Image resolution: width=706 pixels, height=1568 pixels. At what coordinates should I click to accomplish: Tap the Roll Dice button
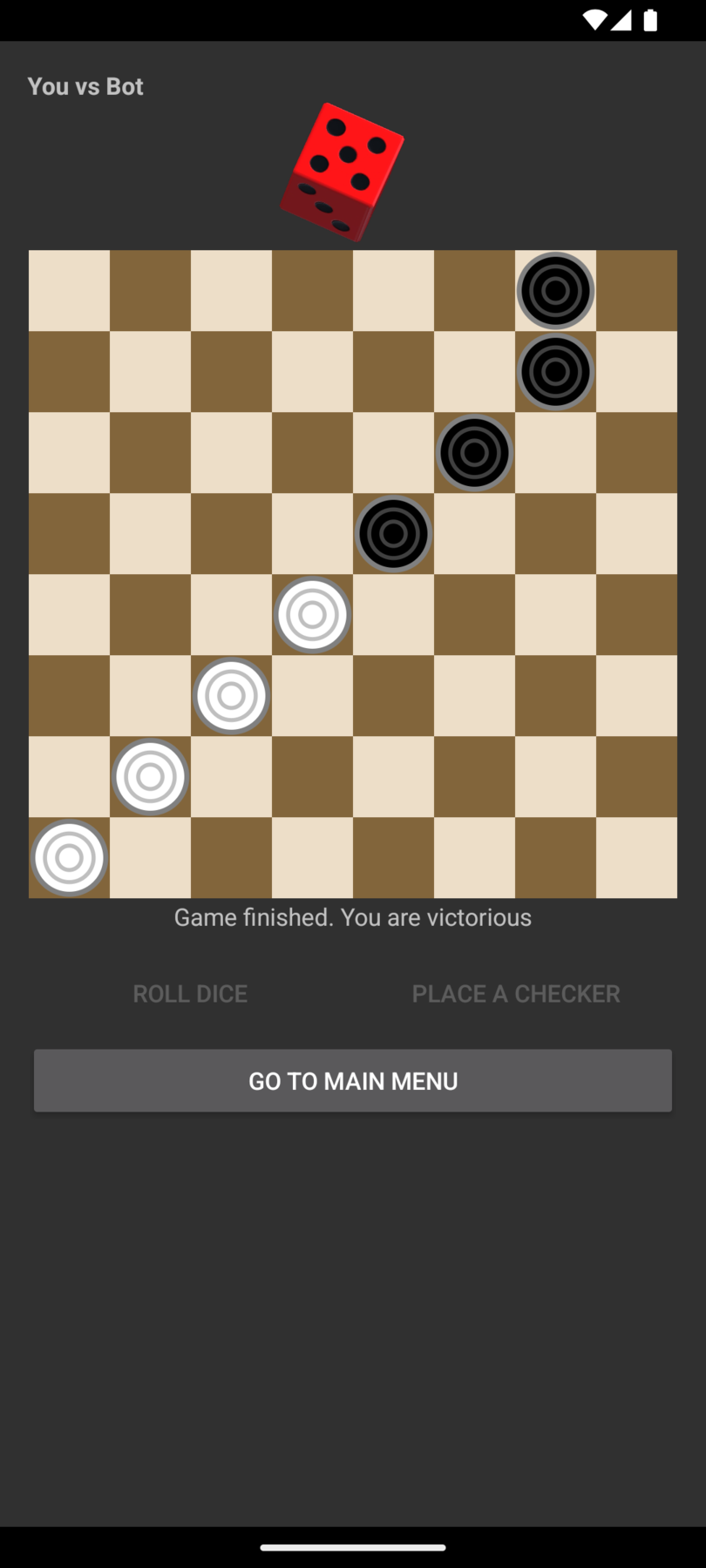click(190, 994)
